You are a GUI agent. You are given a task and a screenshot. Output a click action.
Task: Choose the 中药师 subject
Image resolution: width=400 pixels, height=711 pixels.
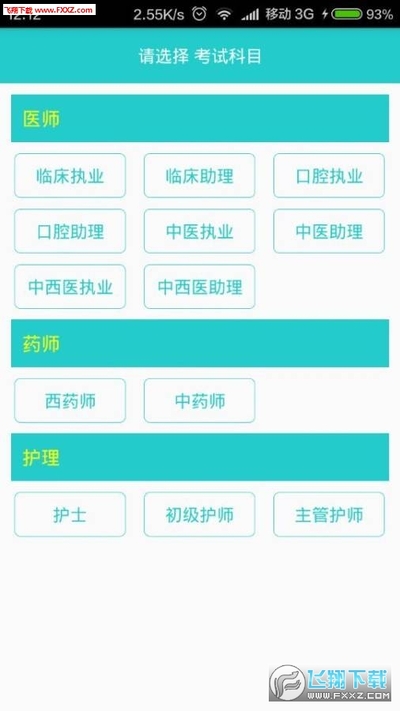(x=200, y=400)
